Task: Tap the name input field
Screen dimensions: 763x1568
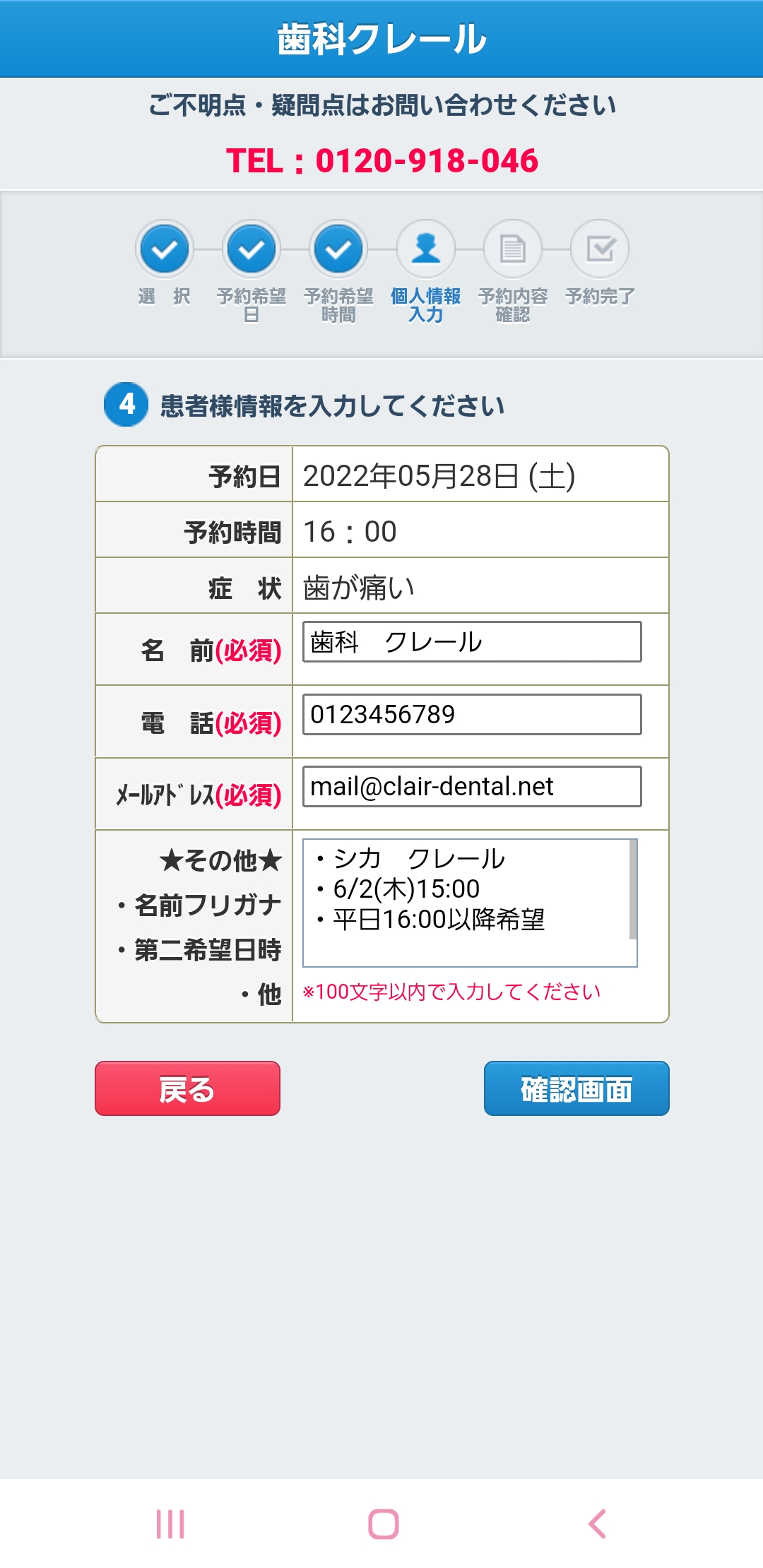Action: point(472,641)
